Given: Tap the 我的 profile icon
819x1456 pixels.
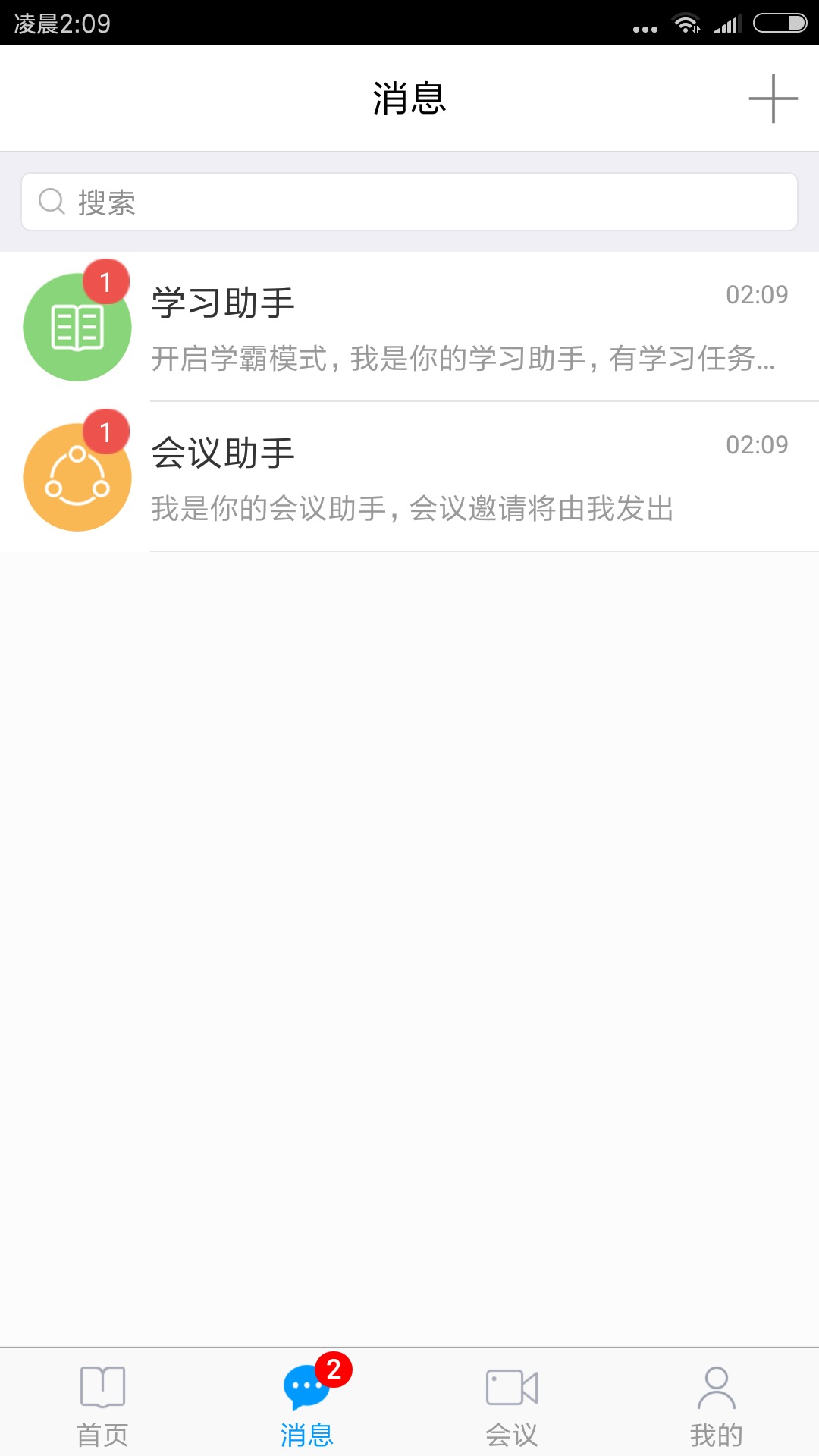Looking at the screenshot, I should click(x=716, y=1390).
